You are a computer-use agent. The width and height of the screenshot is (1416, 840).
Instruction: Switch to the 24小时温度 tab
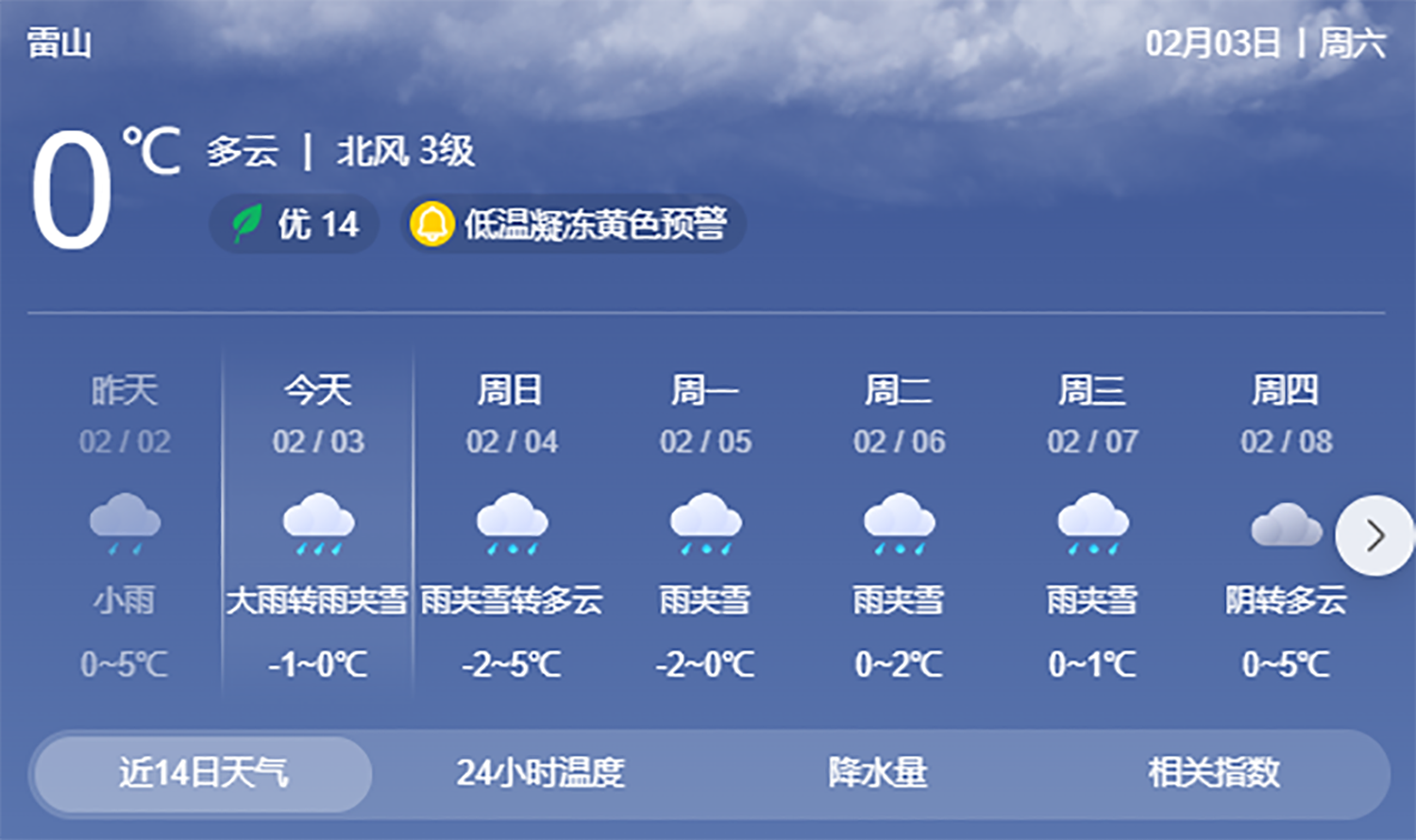(x=540, y=773)
